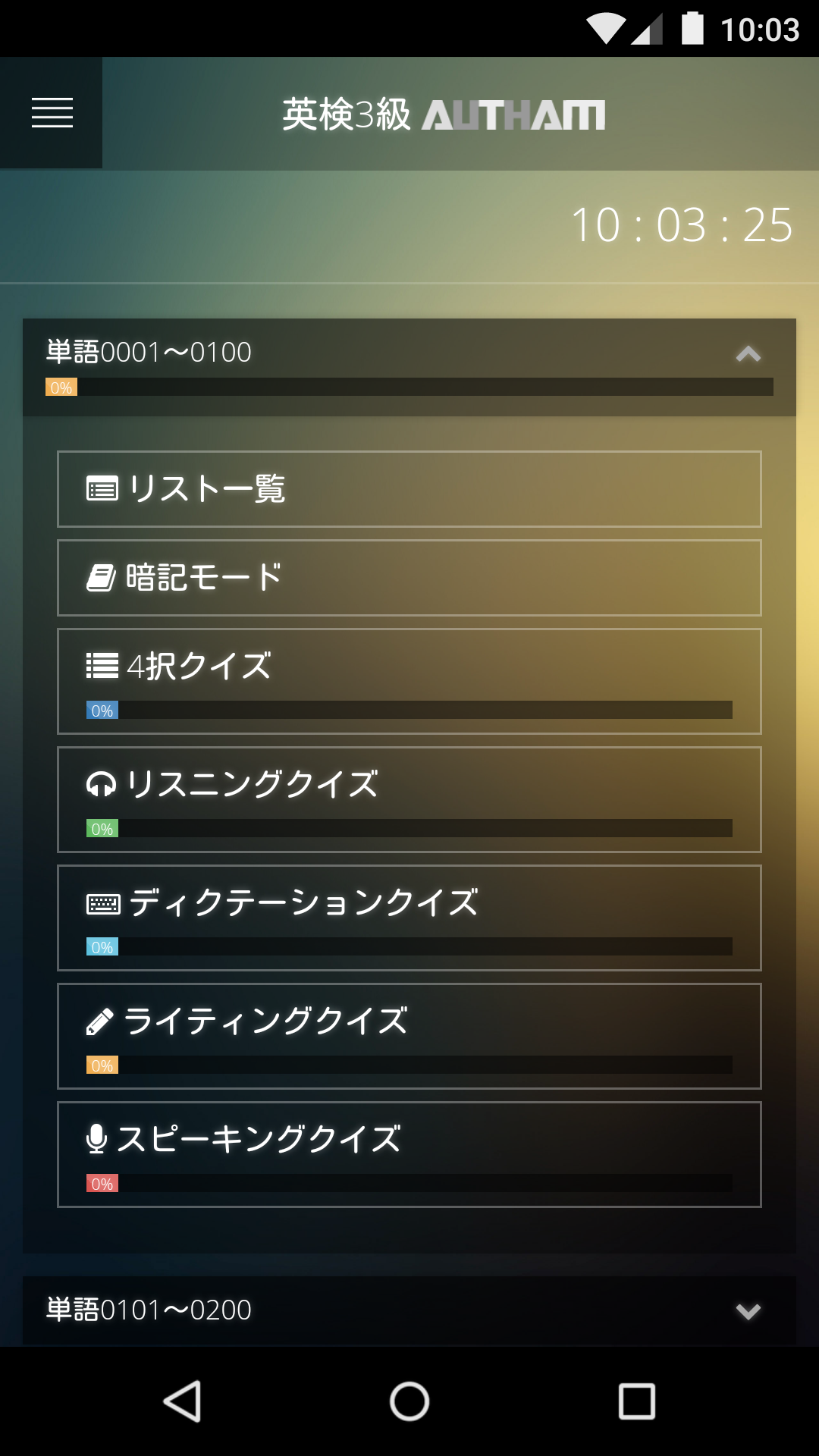Start 暗記モード memorization mode
This screenshot has width=819, height=1456.
(x=409, y=578)
